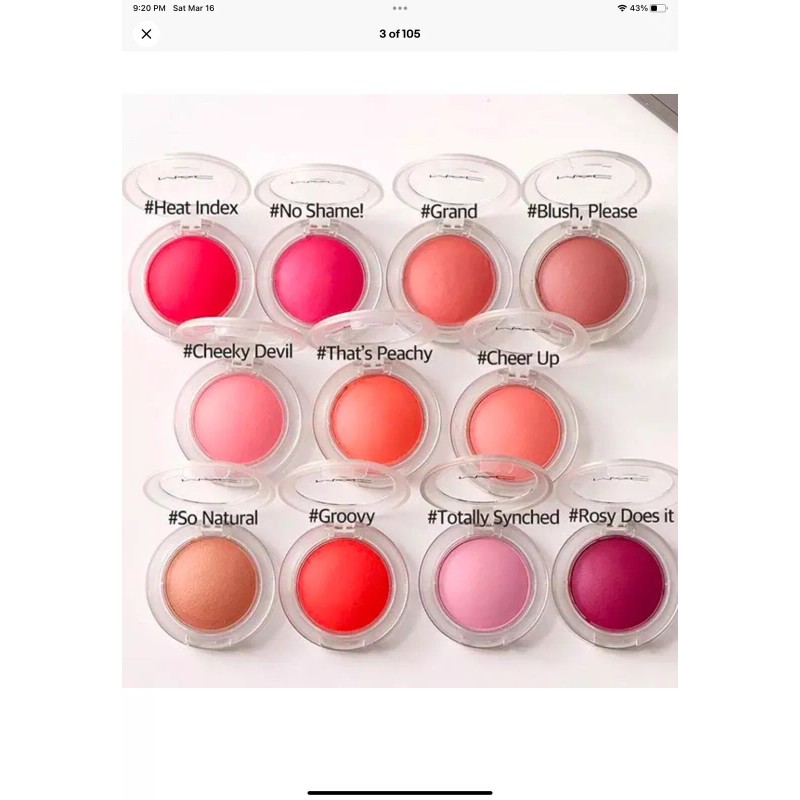Close the image viewer
Viewport: 800px width, 800px height.
coord(146,34)
